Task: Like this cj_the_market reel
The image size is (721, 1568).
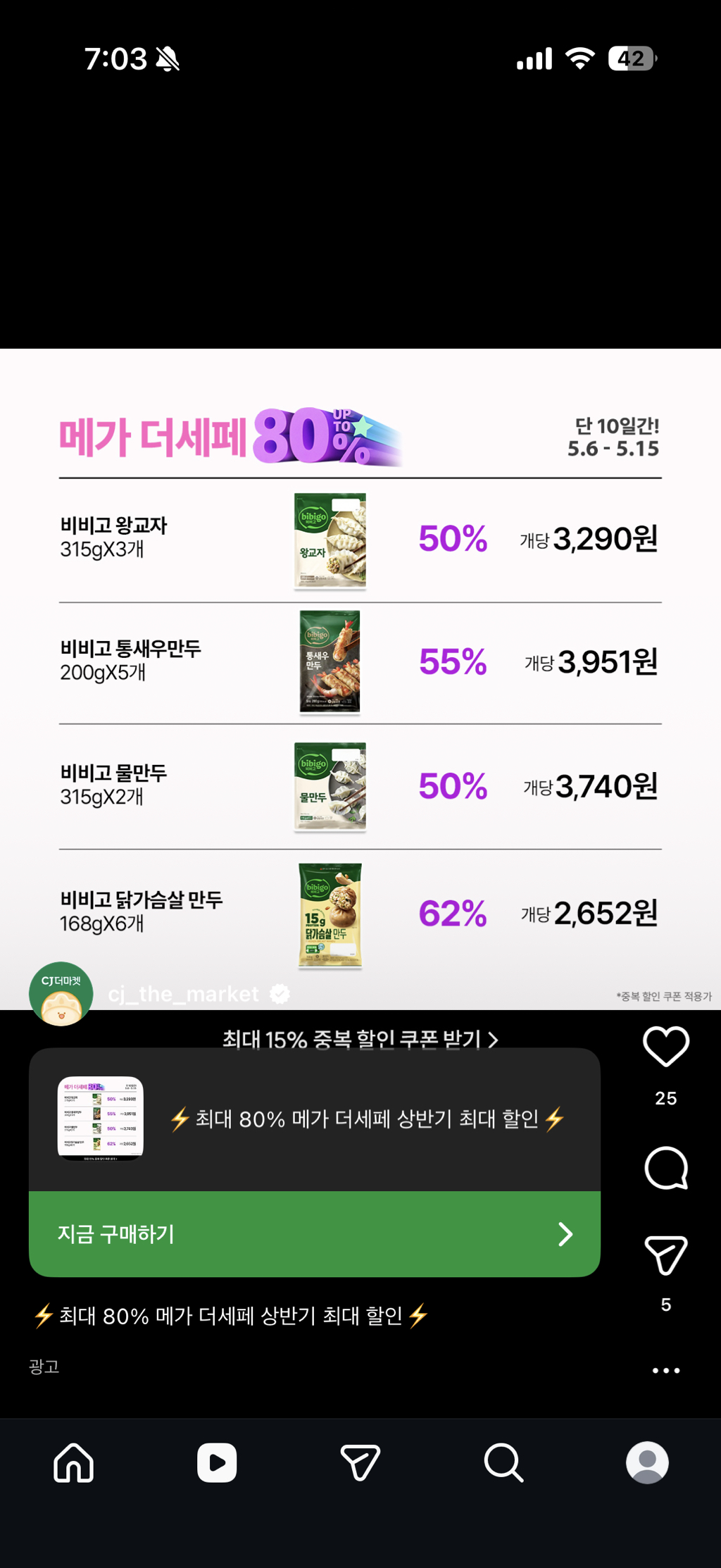Action: (665, 1046)
